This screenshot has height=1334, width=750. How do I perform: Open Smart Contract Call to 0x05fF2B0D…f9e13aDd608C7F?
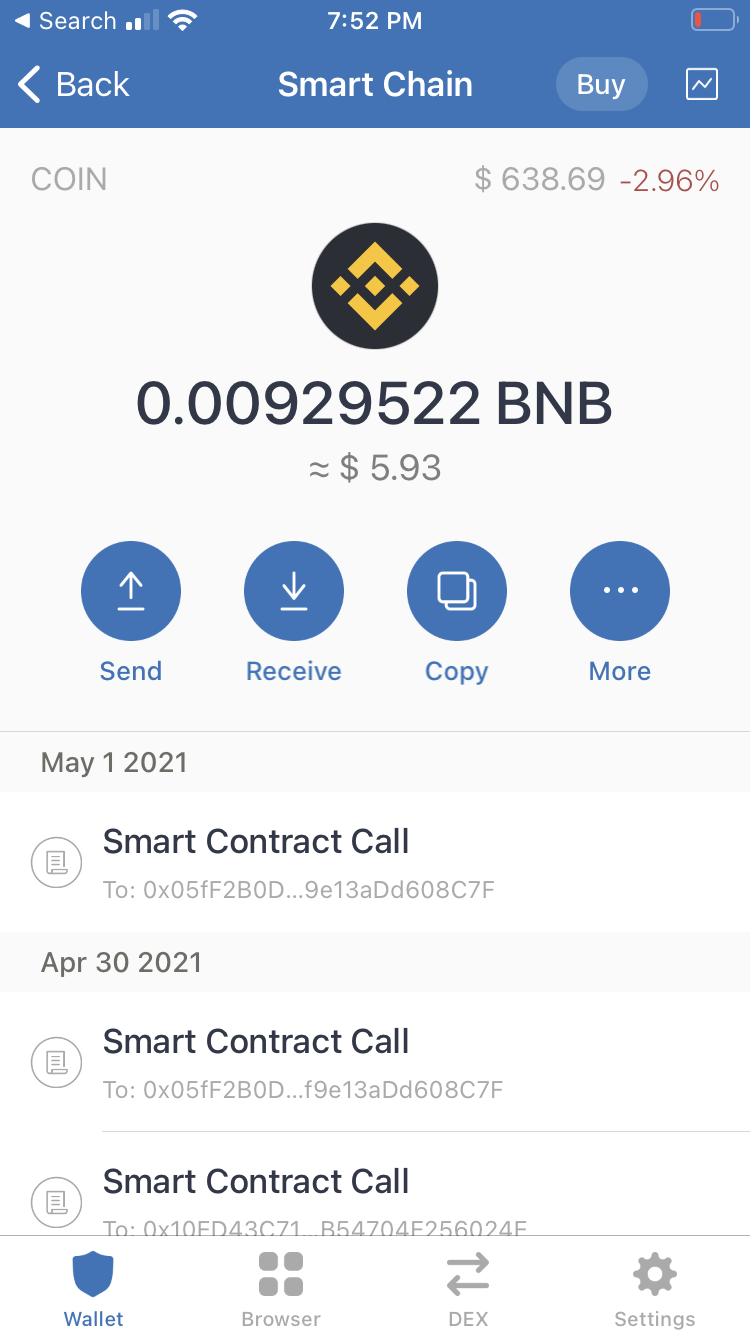click(x=375, y=1062)
